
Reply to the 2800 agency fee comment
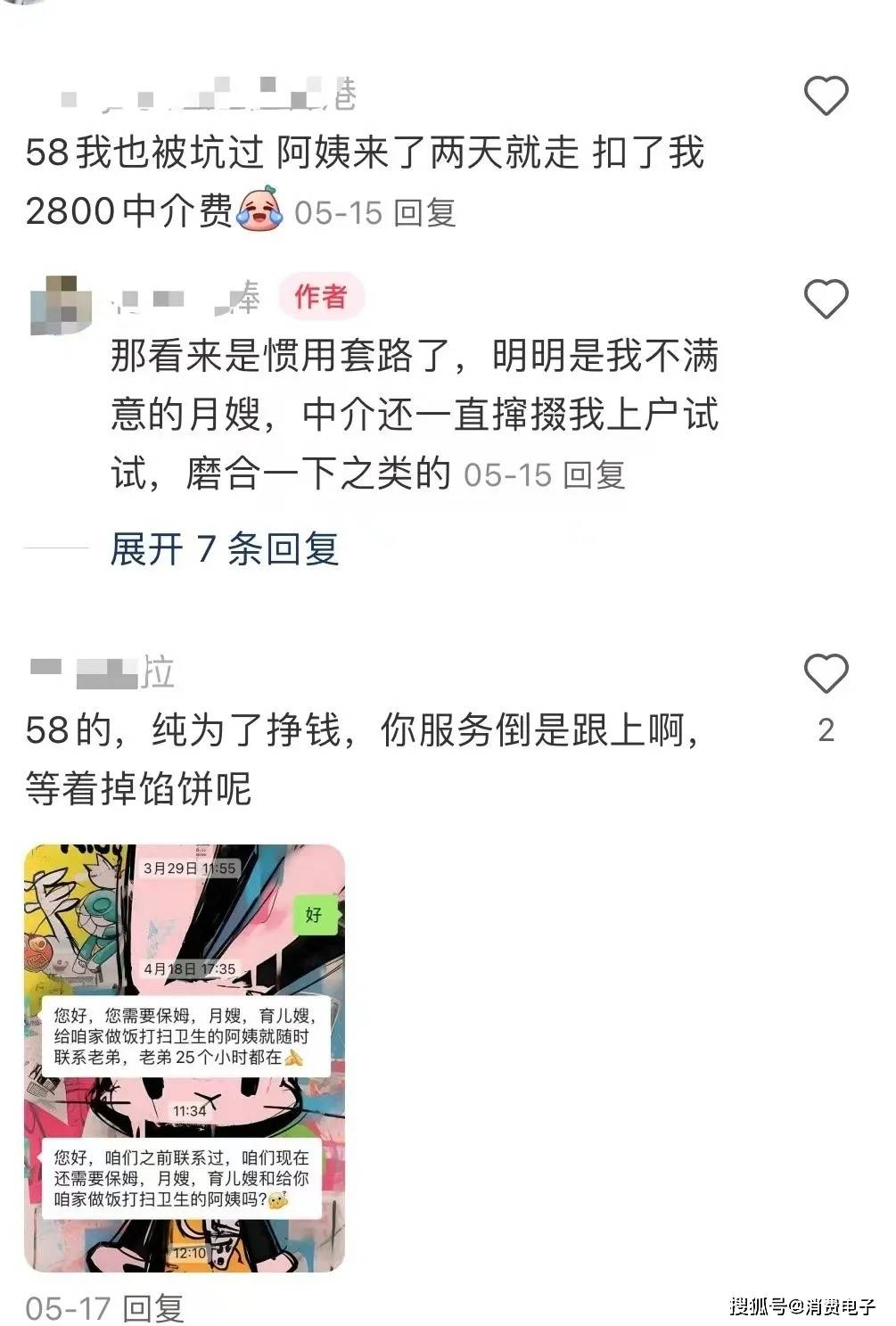(424, 212)
